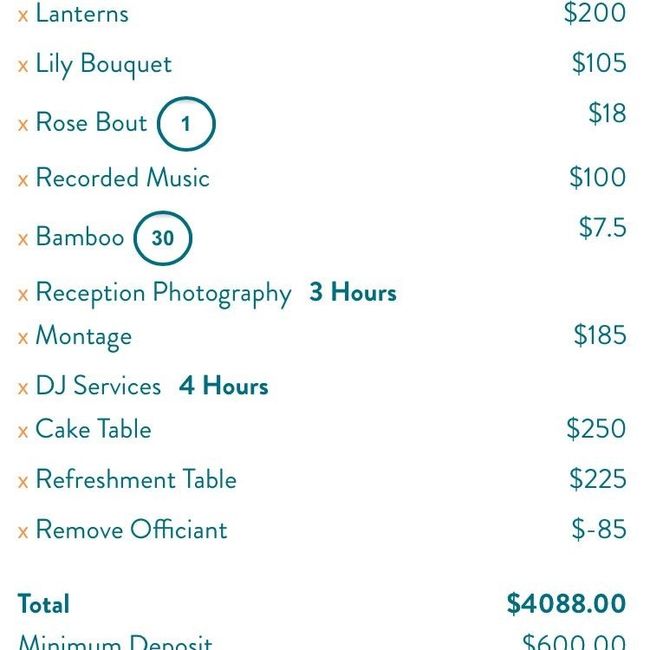Image resolution: width=650 pixels, height=650 pixels.
Task: Change the Rose Bout quantity of 1
Action: [x=186, y=125]
